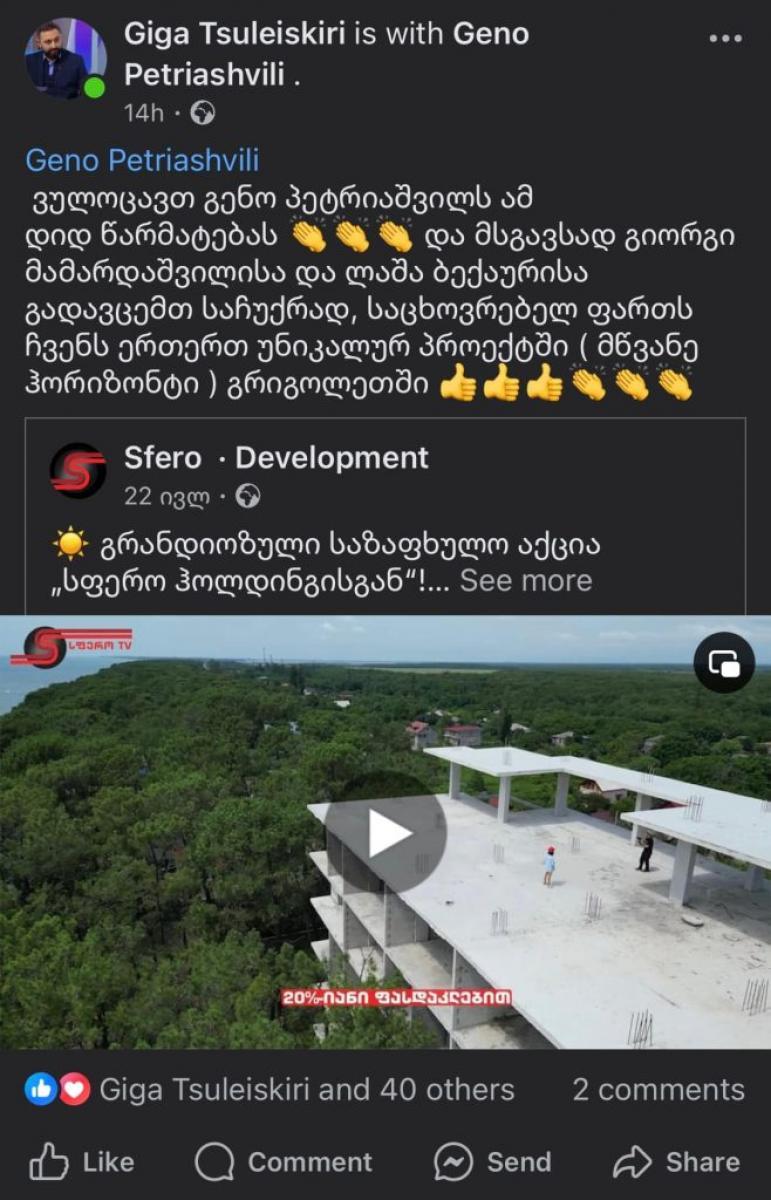Open the Sfero page logo avatar
This screenshot has height=1200, width=771.
coord(78,471)
